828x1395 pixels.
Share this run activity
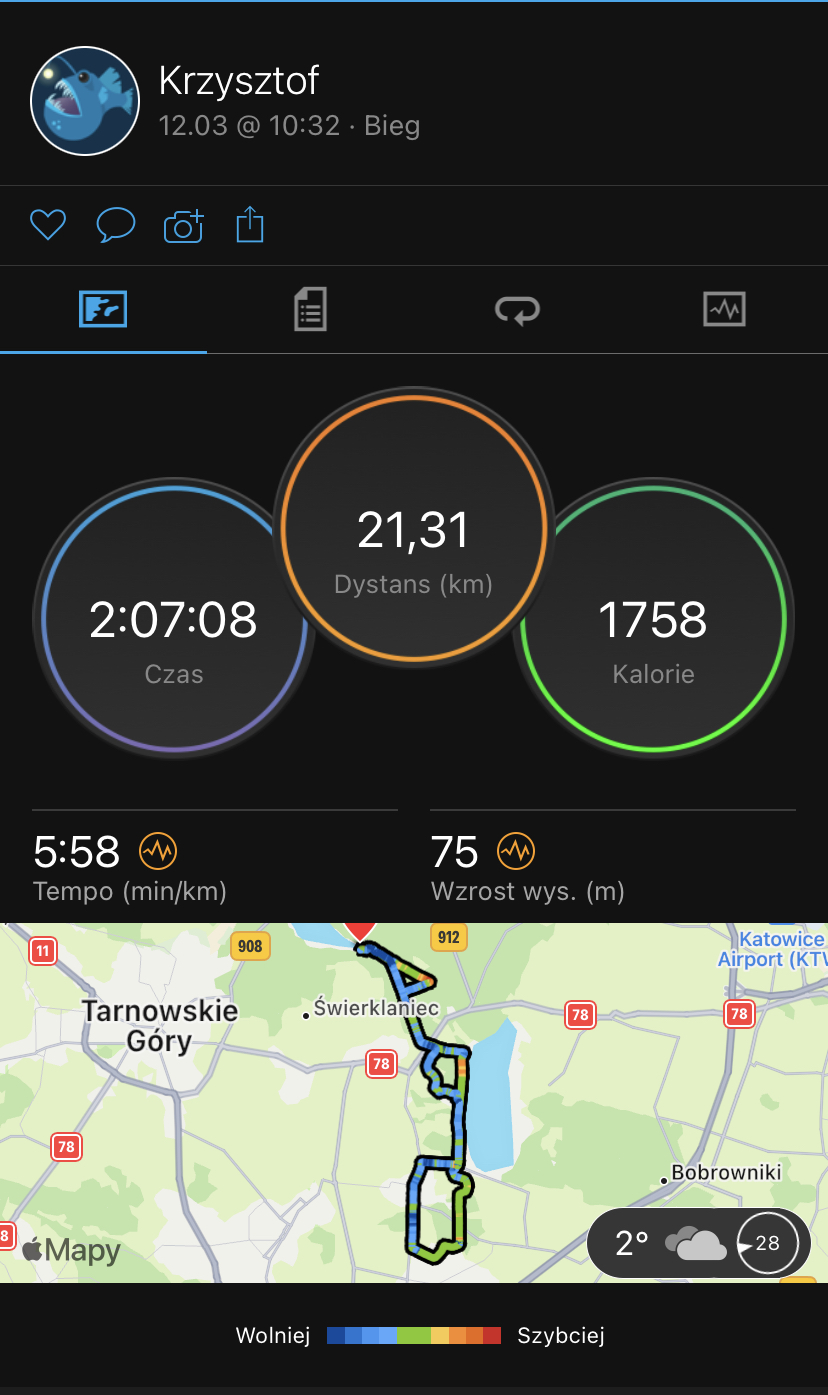click(250, 225)
